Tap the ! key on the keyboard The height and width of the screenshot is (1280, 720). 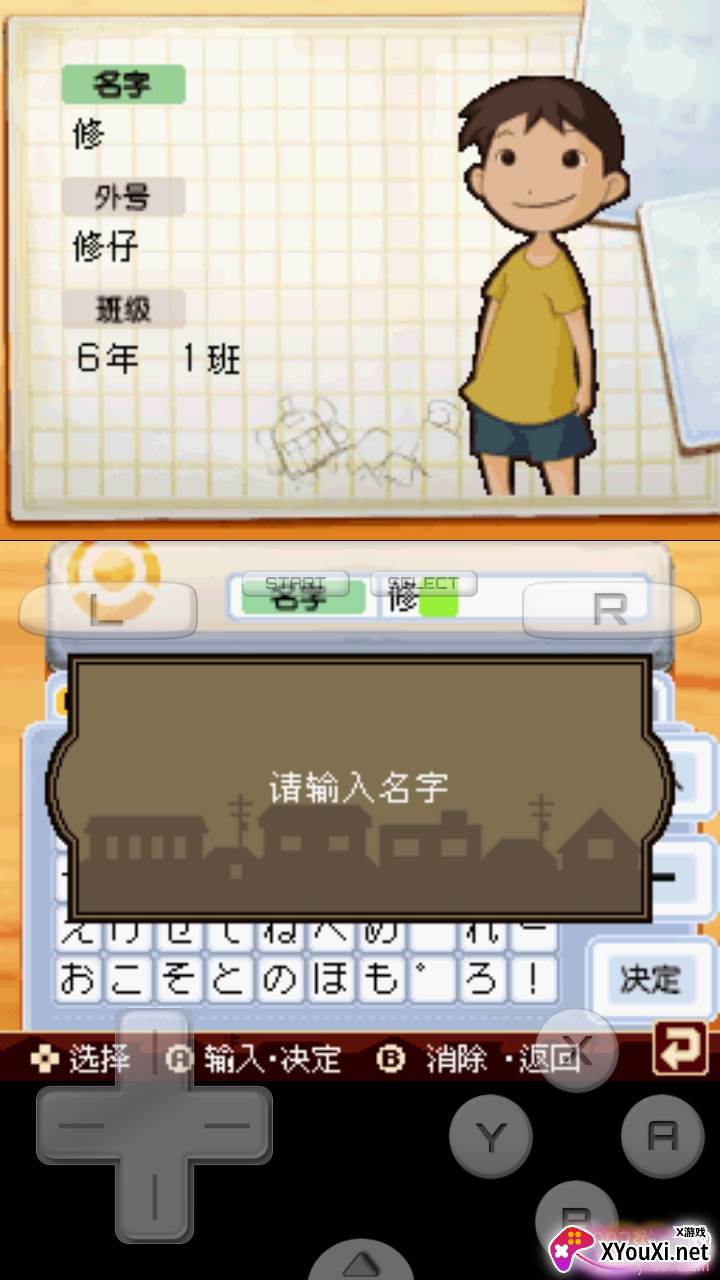tap(536, 980)
